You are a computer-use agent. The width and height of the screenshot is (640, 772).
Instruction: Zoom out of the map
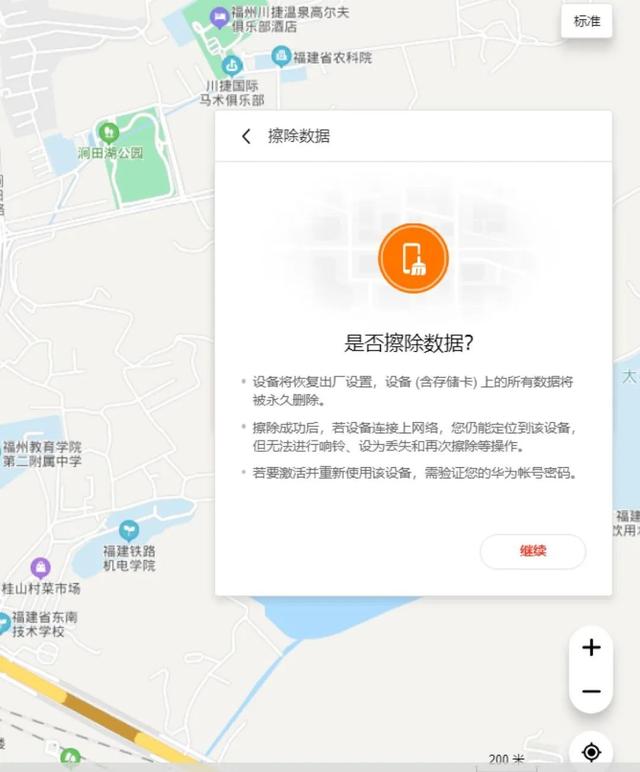591,691
